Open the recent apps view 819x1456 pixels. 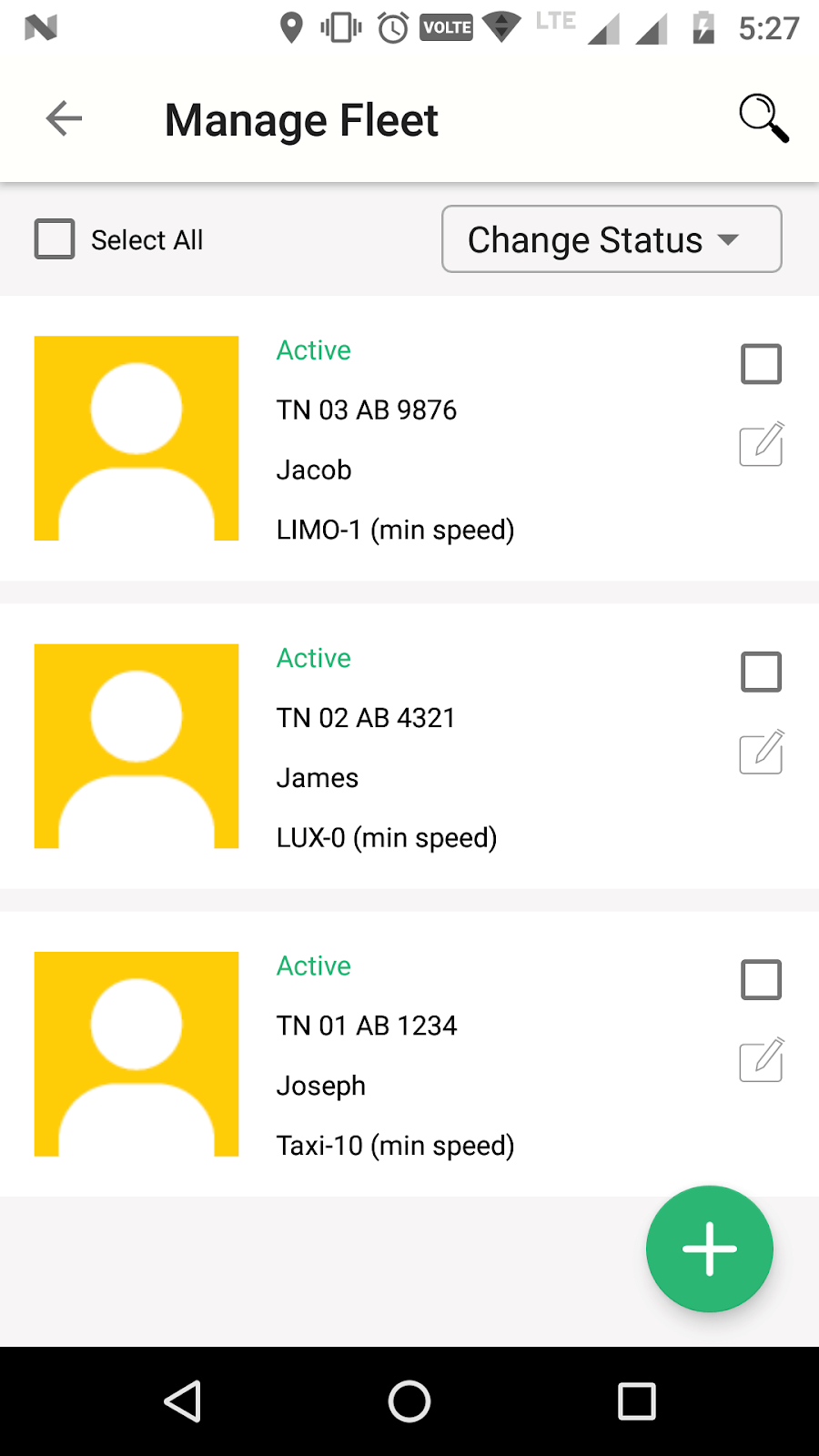[636, 1401]
